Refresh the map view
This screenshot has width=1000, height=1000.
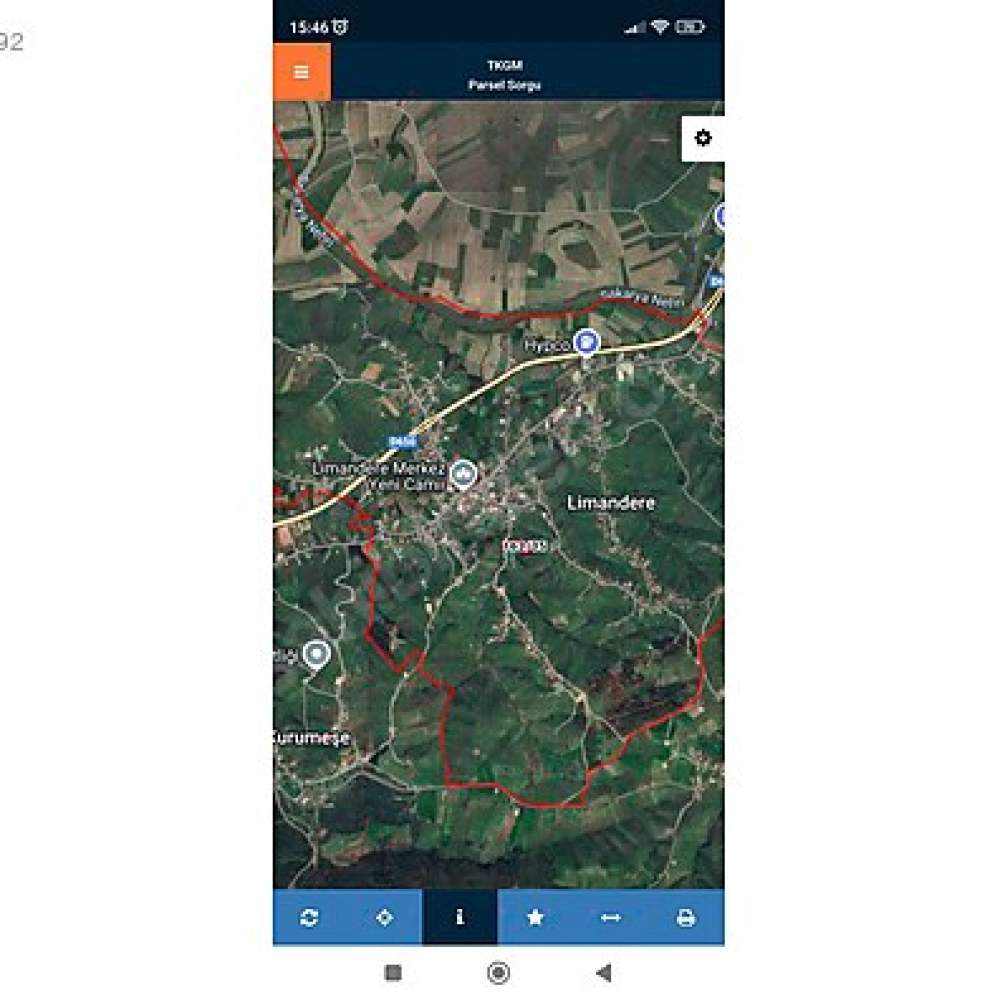coord(309,917)
